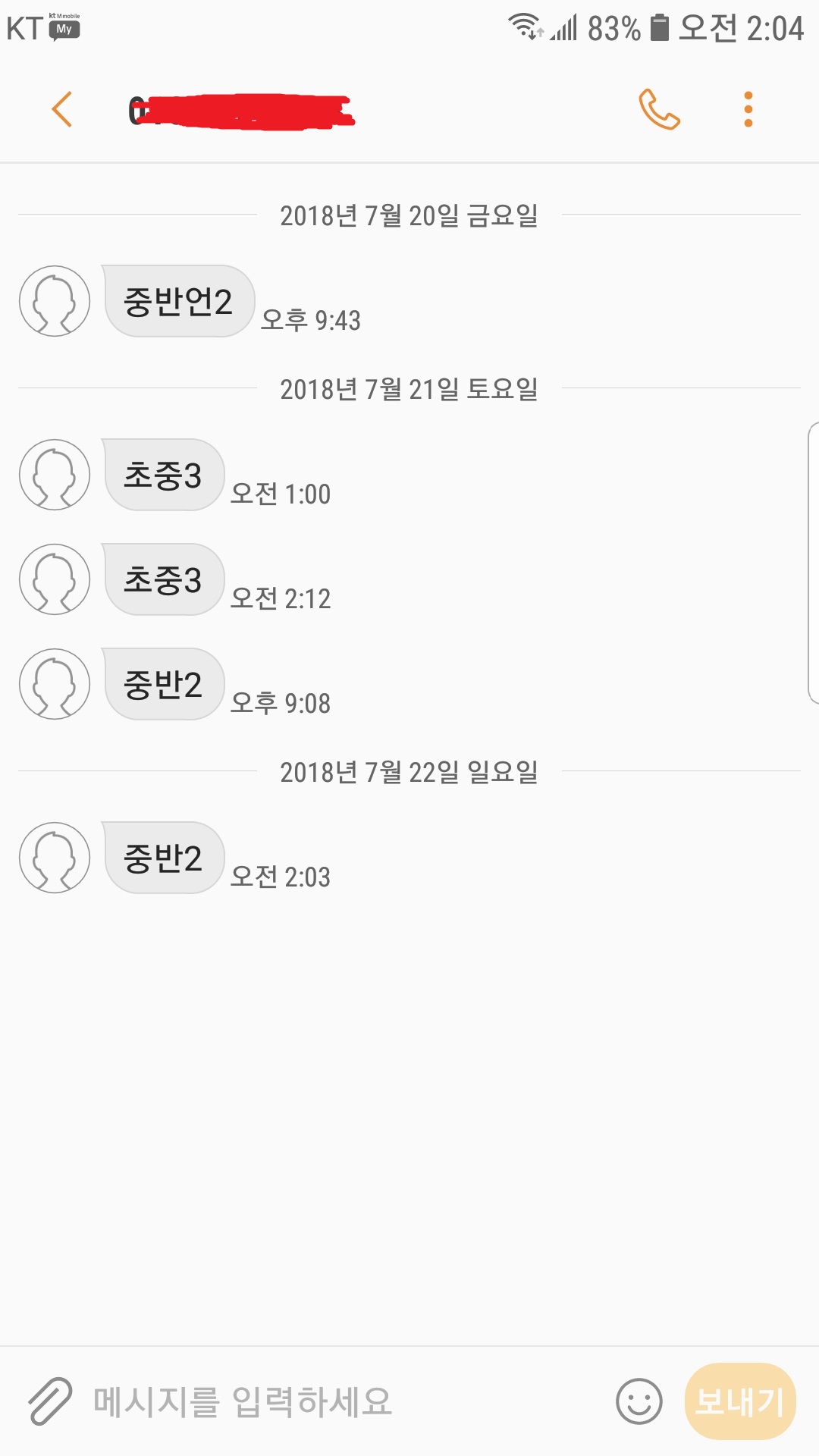This screenshot has width=819, height=1456.
Task: Focus the 메시지를 입력하세요 text field
Action: click(341, 1401)
